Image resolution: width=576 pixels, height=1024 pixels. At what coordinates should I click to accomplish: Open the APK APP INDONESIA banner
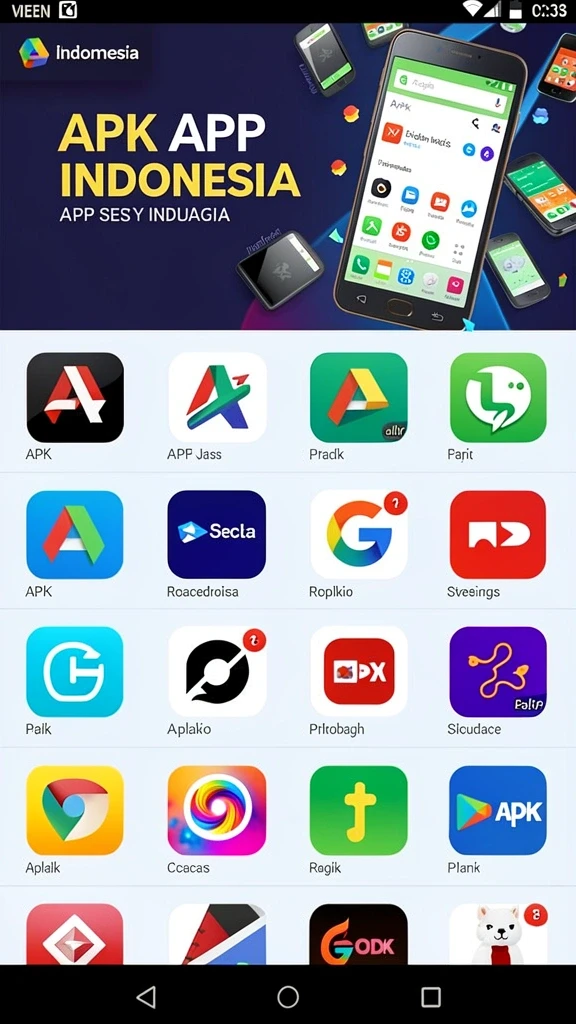tap(288, 176)
